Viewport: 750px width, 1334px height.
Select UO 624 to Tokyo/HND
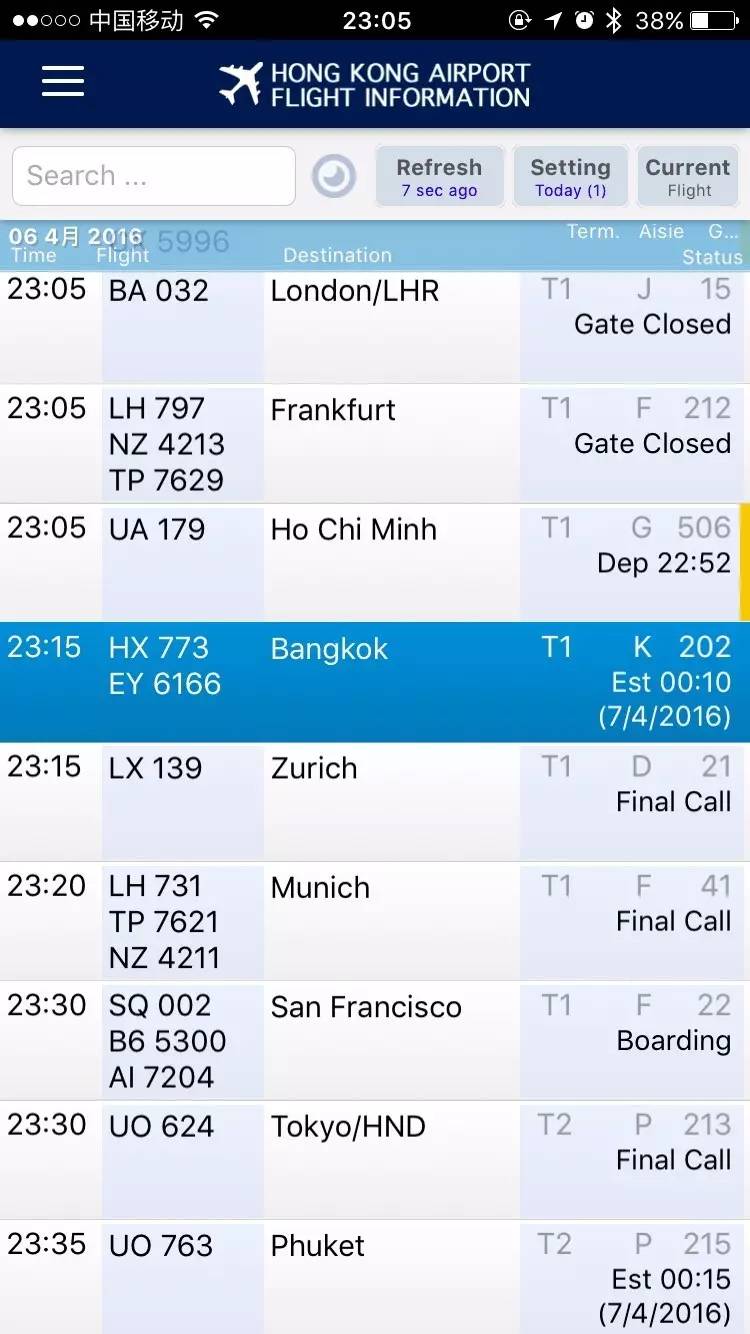point(374,1160)
